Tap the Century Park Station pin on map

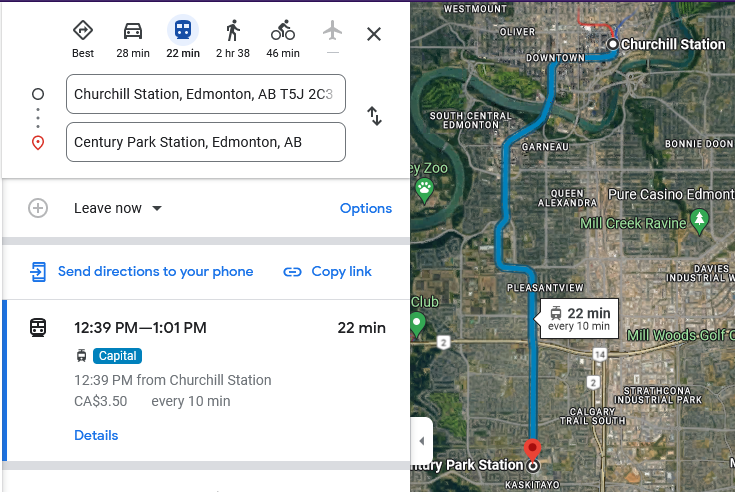[x=533, y=449]
